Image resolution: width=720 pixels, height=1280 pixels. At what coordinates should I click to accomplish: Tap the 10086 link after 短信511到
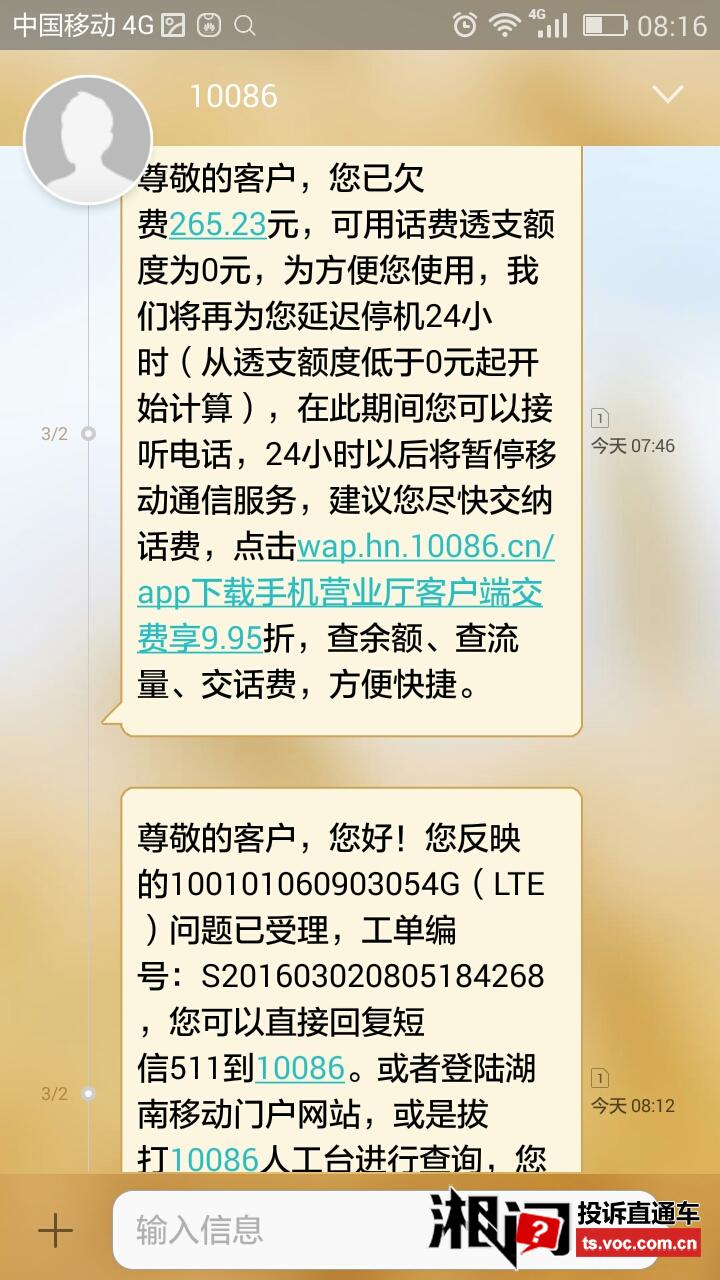(300, 1068)
